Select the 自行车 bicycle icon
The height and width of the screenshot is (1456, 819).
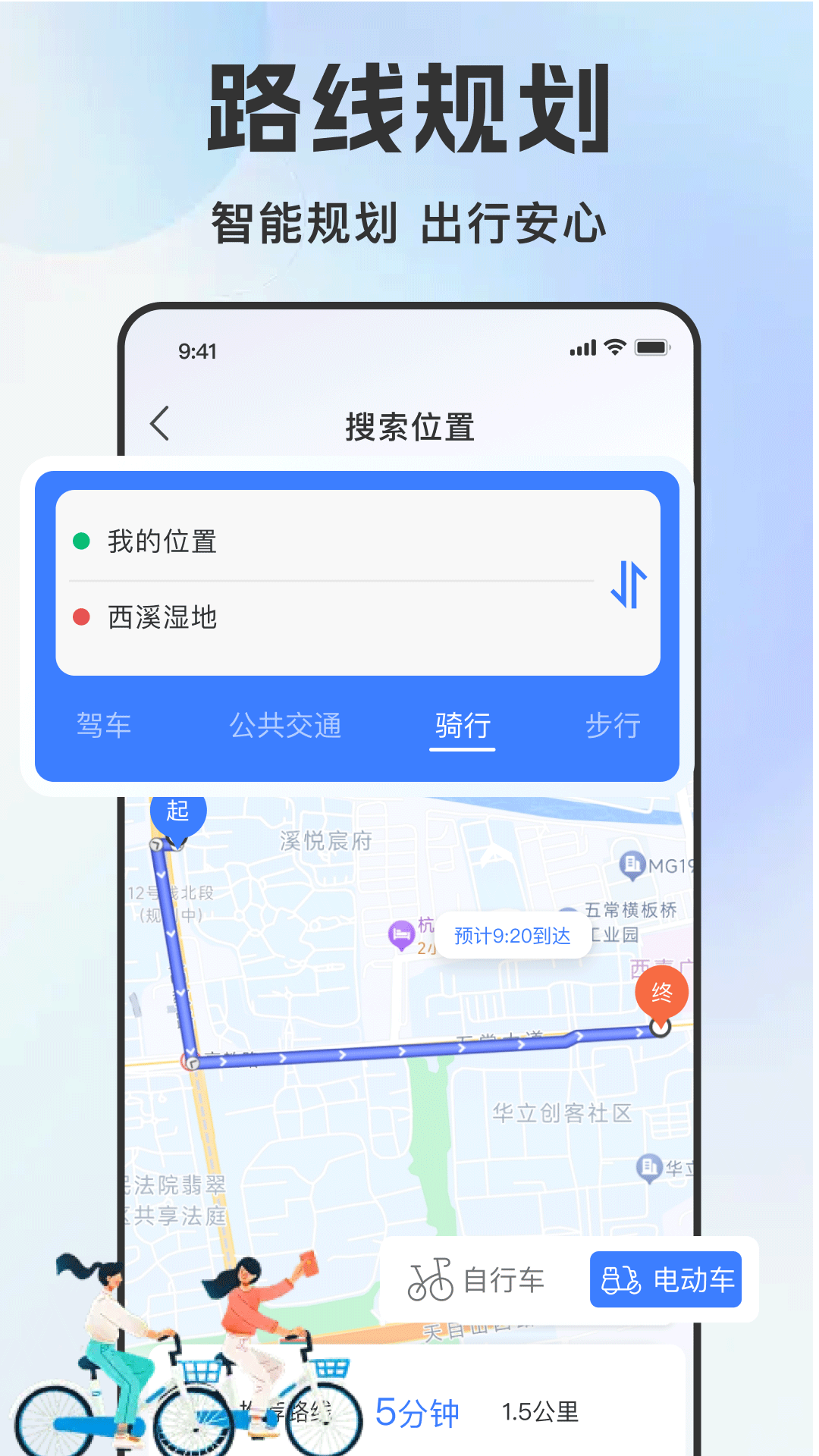point(429,1278)
